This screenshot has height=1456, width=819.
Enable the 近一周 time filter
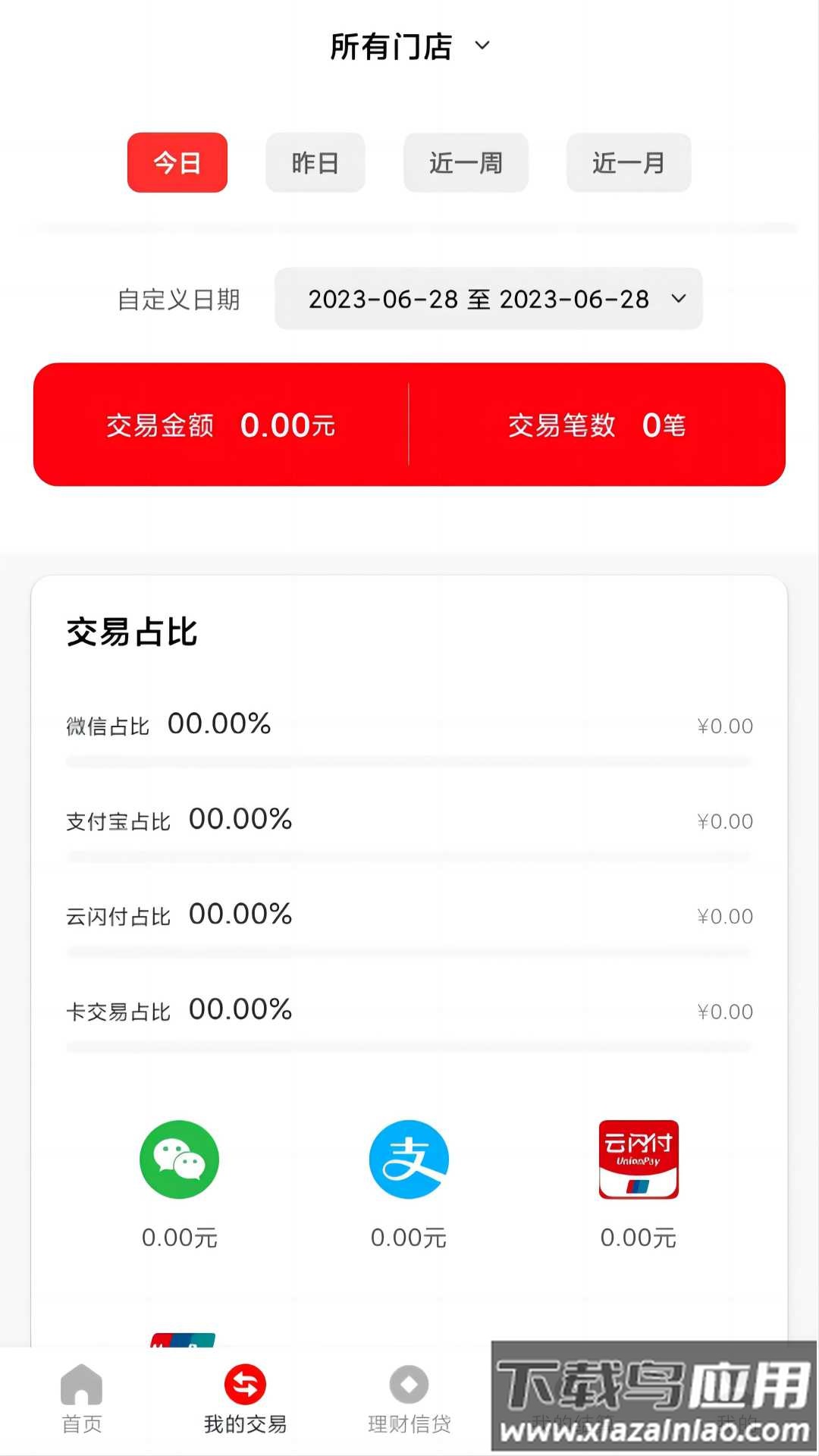[x=466, y=163]
